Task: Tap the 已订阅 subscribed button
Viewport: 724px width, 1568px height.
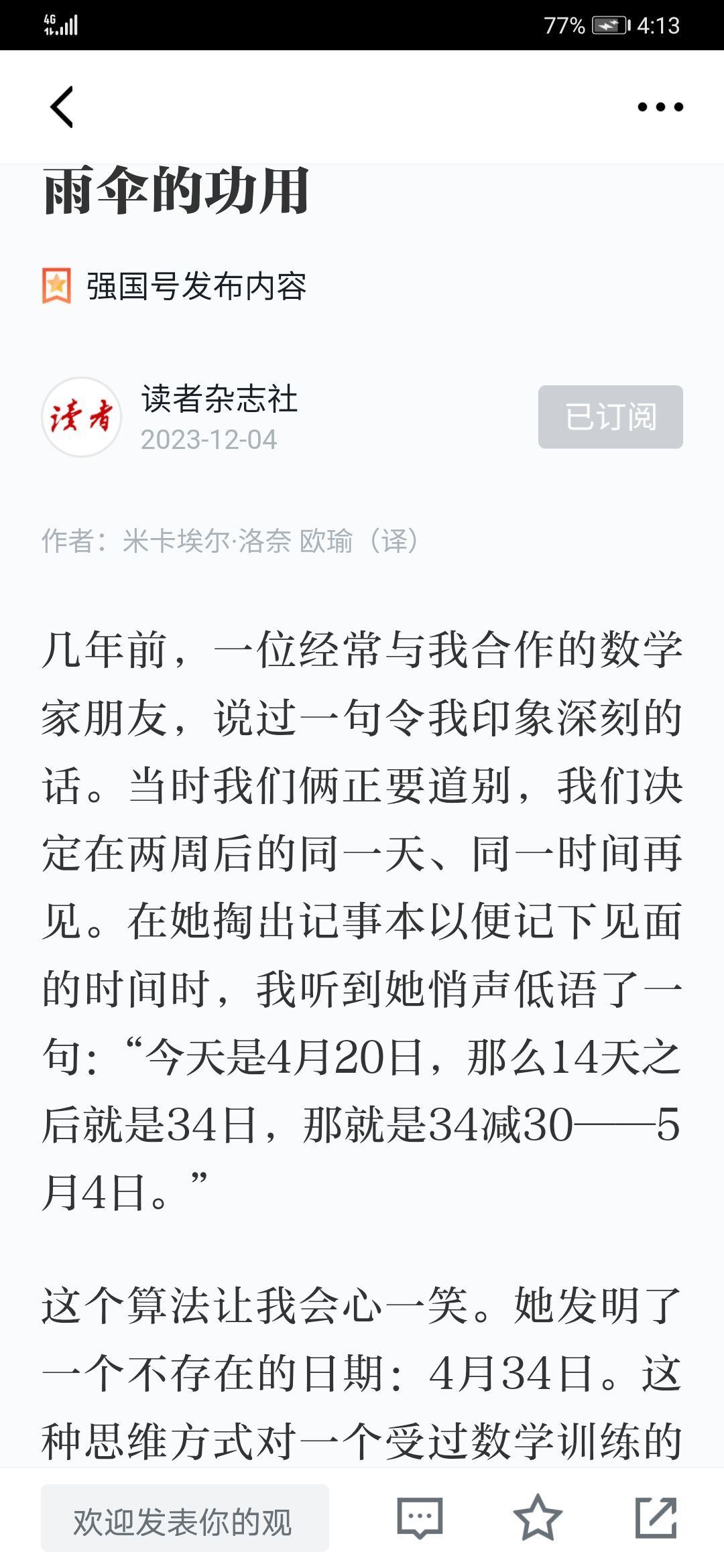Action: click(611, 417)
